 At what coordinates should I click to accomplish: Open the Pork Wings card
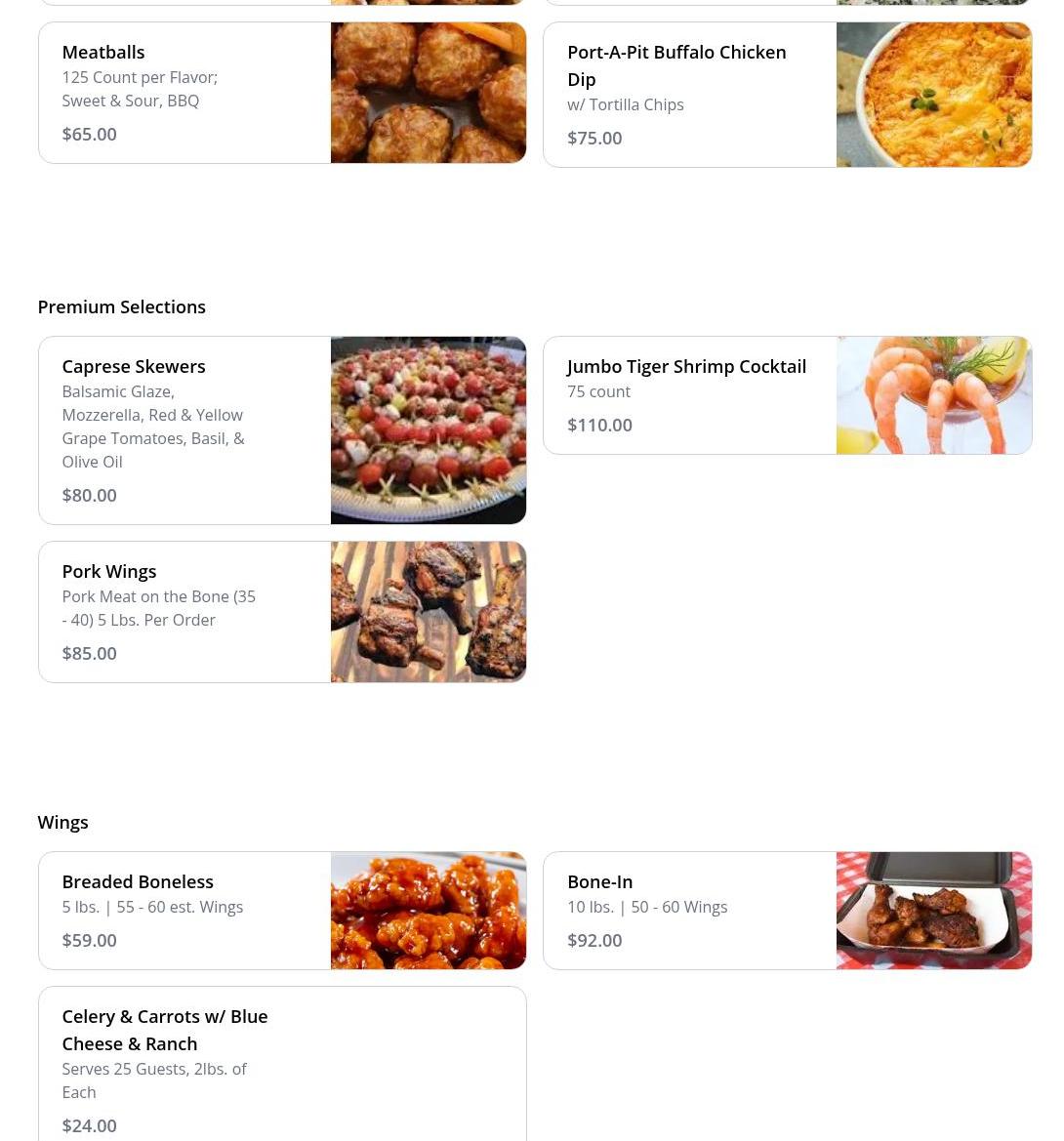click(281, 612)
